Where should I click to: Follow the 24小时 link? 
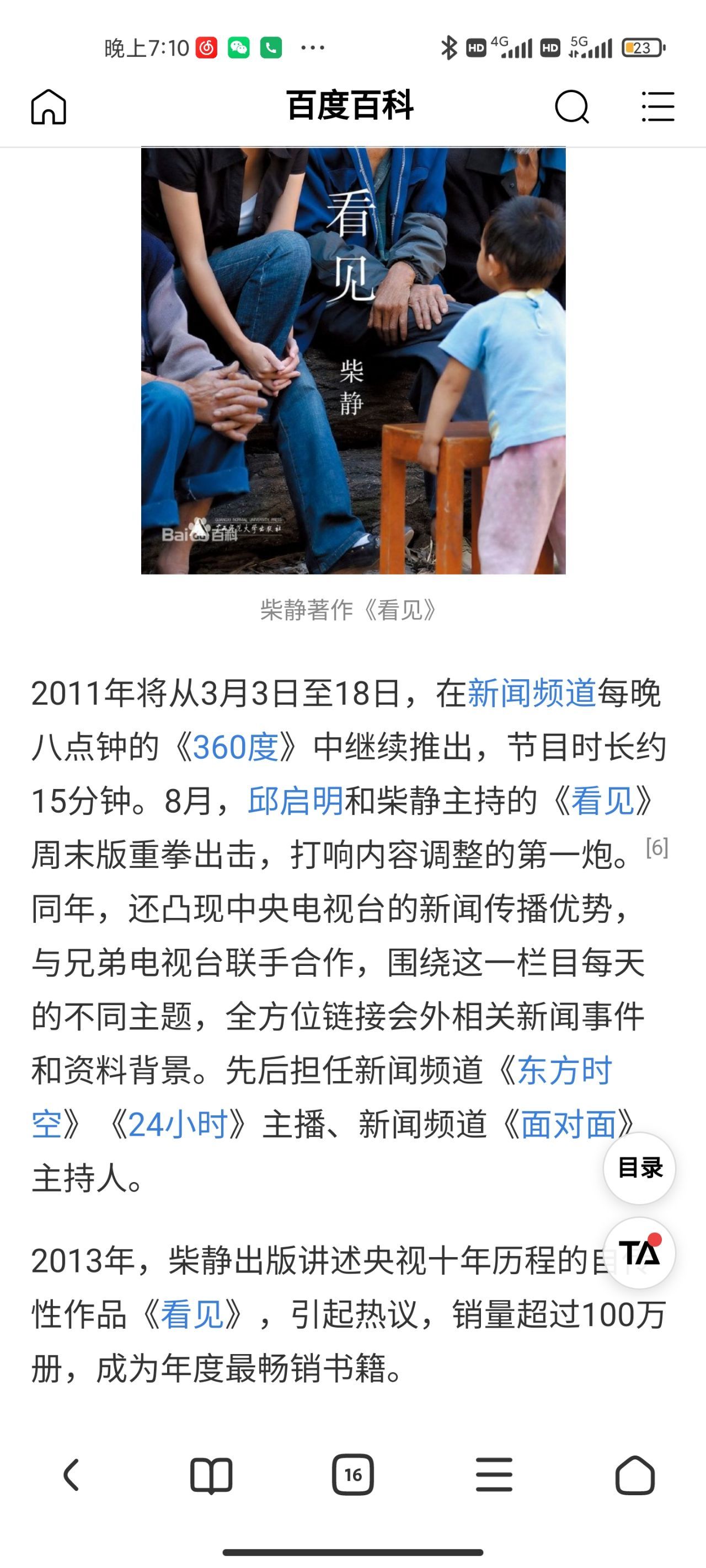178,1124
